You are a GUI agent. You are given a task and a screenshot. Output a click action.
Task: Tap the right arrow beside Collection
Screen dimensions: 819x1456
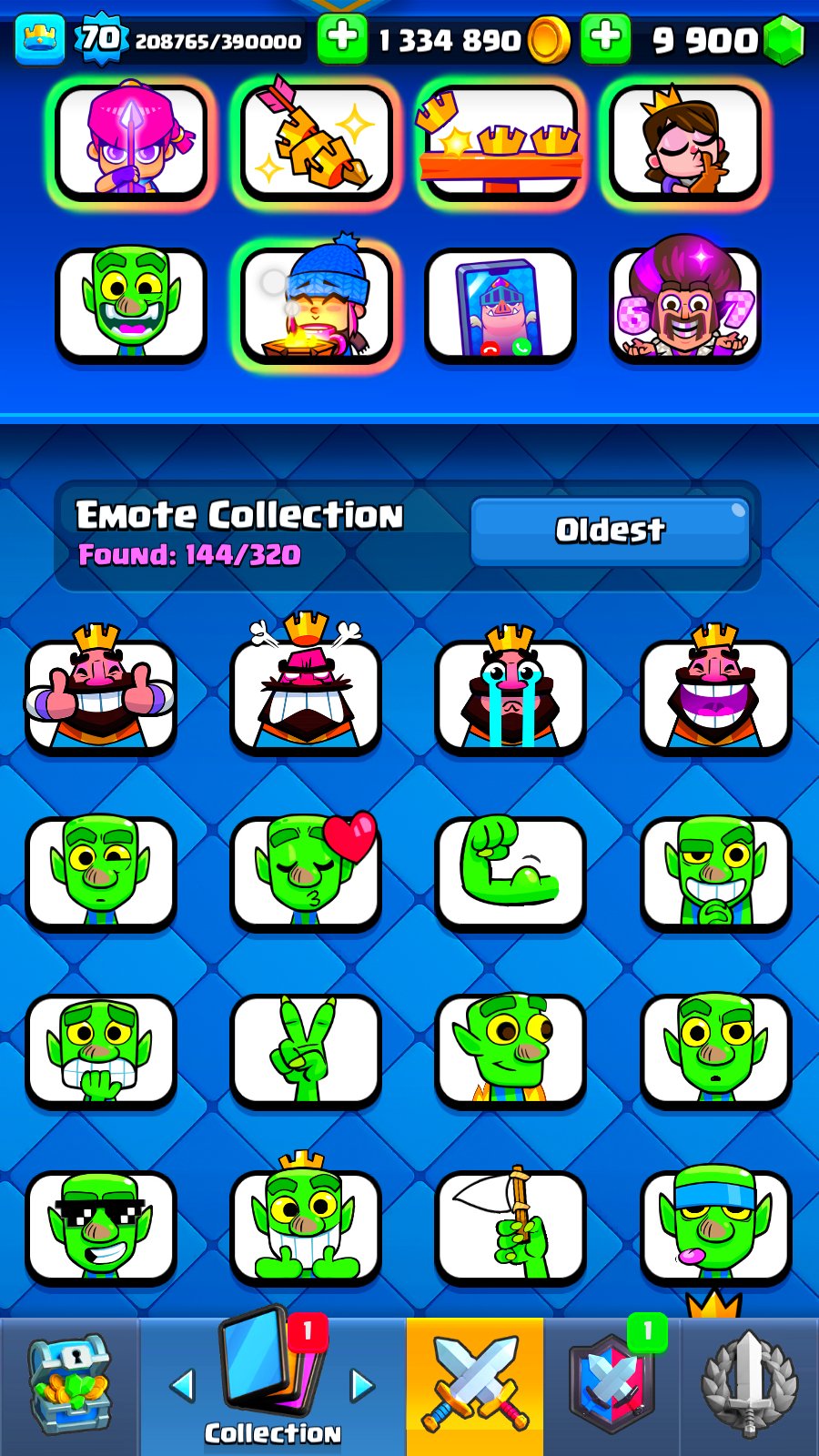click(362, 1385)
